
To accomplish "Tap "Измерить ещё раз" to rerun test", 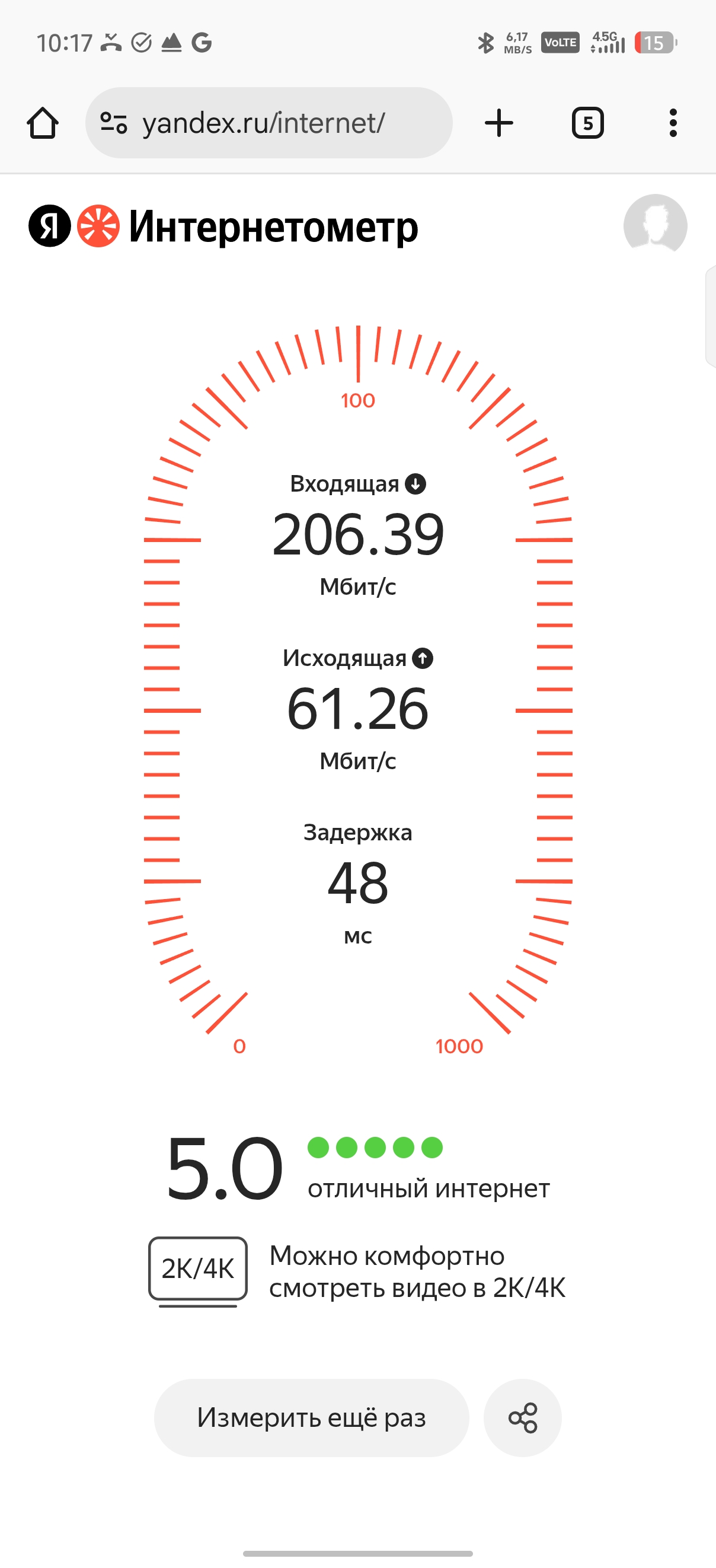I will [x=311, y=1417].
